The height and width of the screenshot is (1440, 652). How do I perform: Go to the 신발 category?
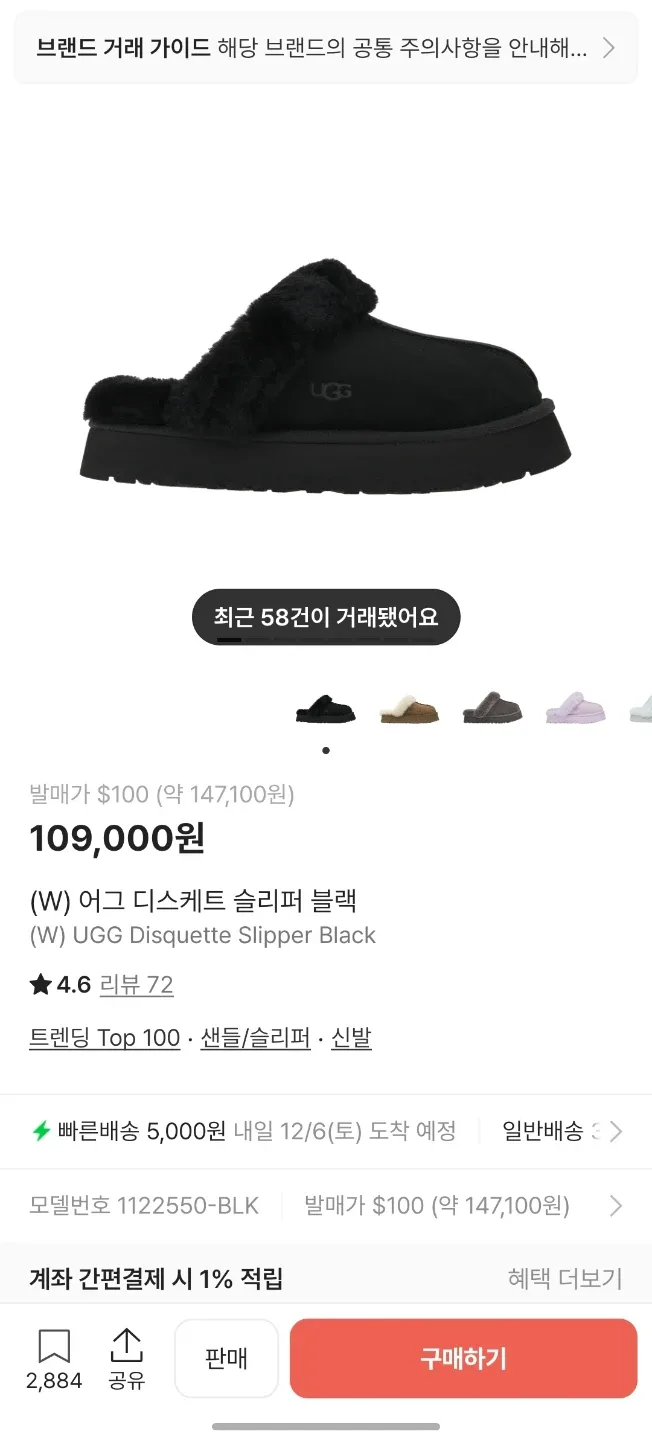tap(351, 1038)
